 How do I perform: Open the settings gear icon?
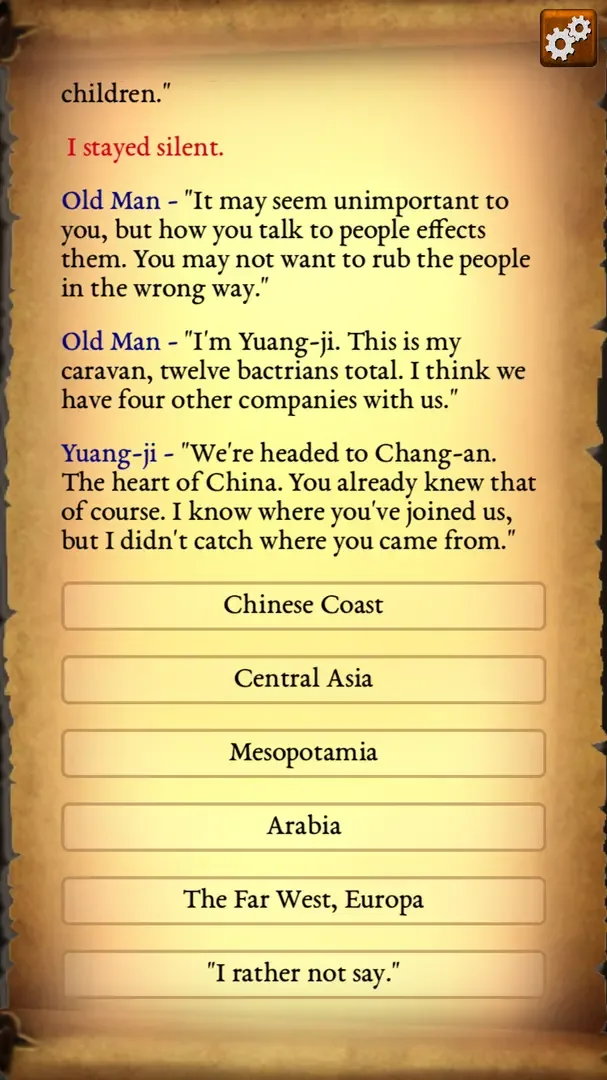click(x=568, y=38)
